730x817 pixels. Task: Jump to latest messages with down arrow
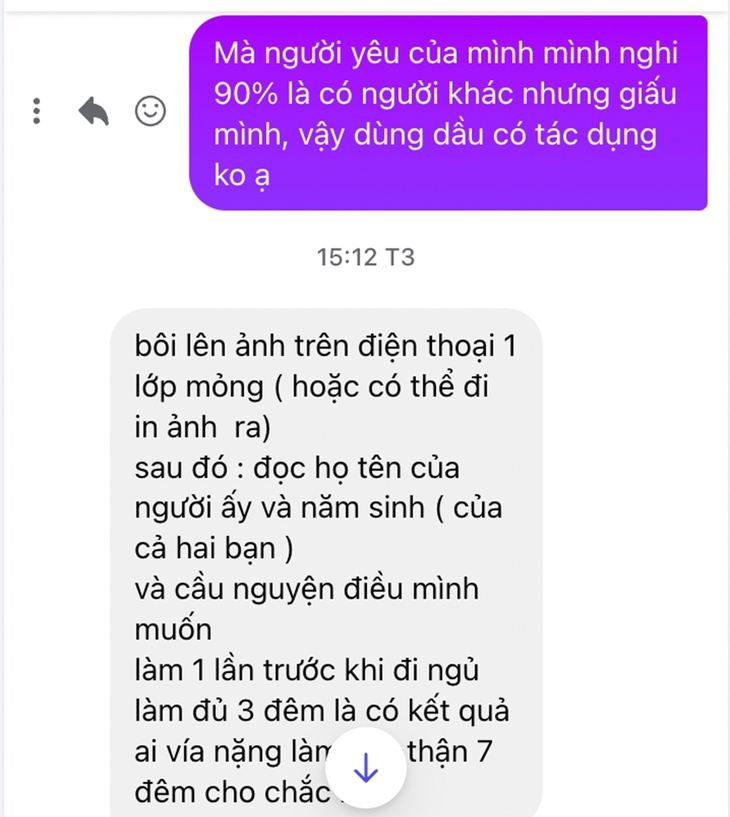(365, 768)
